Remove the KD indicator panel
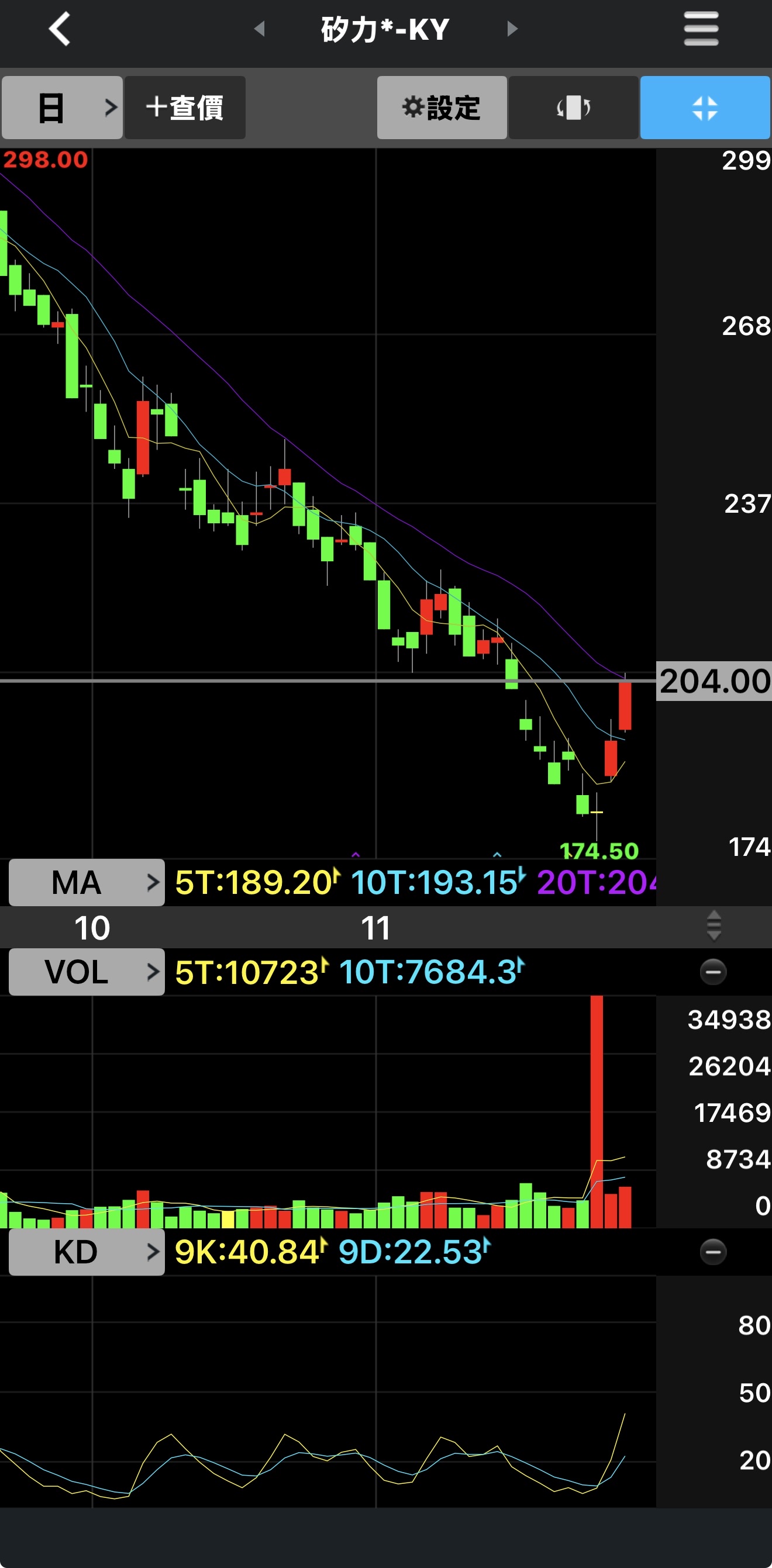The width and height of the screenshot is (772, 1568). 713,1252
